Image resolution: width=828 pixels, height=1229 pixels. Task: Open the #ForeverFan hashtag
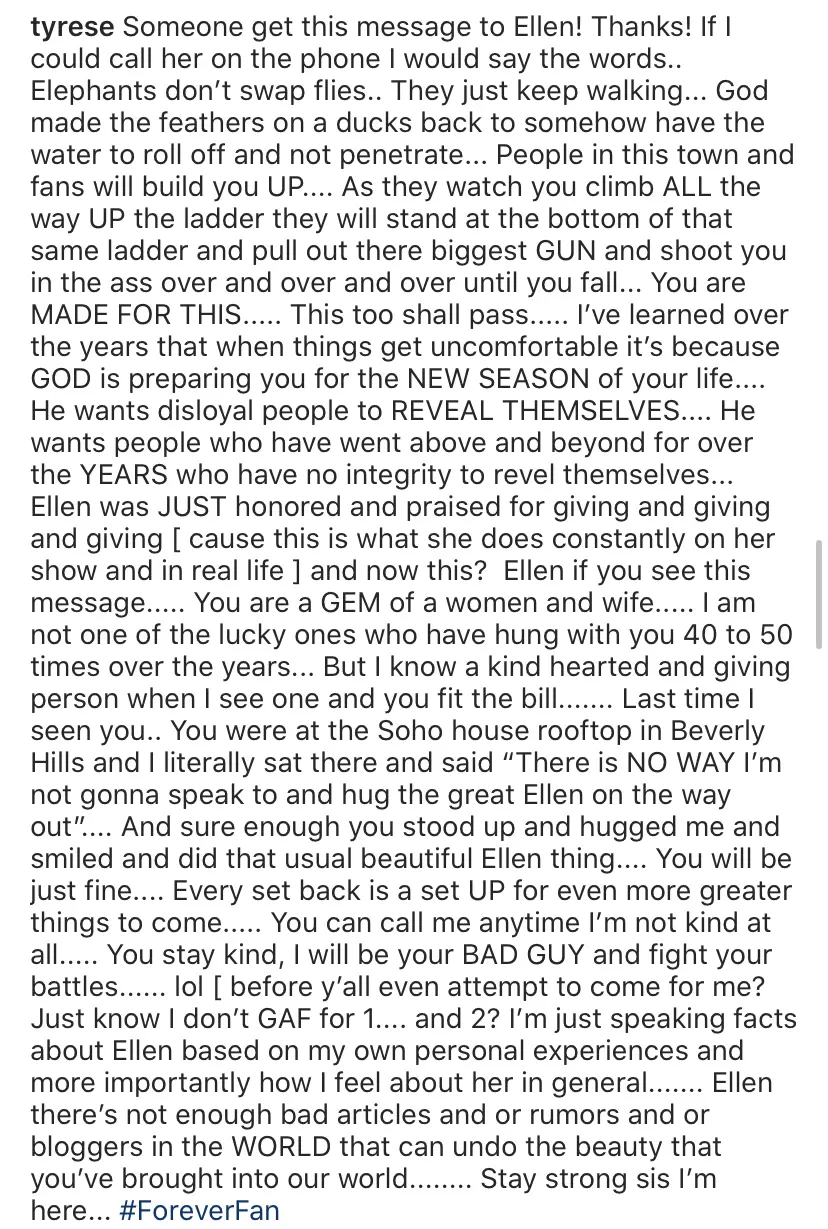(x=199, y=1210)
